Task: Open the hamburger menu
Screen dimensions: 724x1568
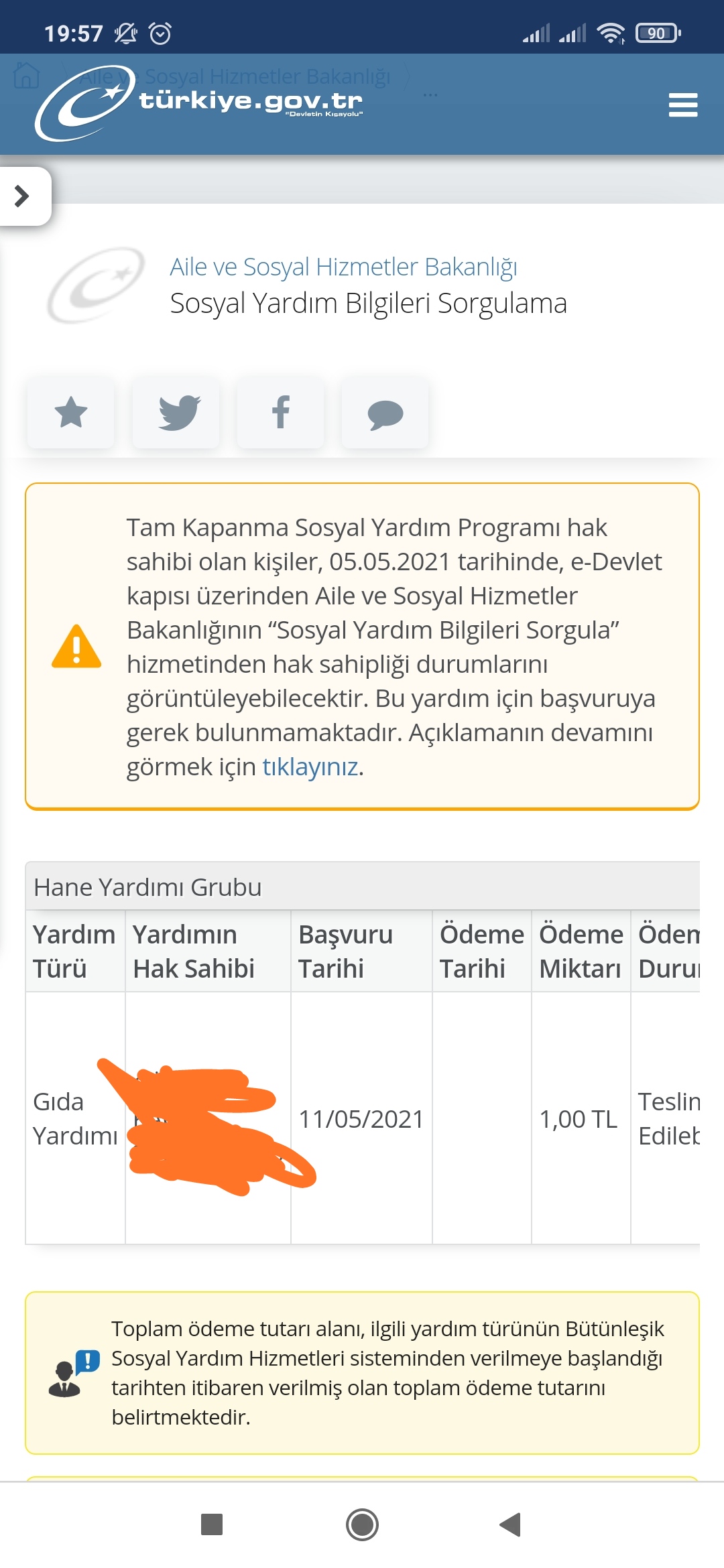Action: [x=683, y=105]
